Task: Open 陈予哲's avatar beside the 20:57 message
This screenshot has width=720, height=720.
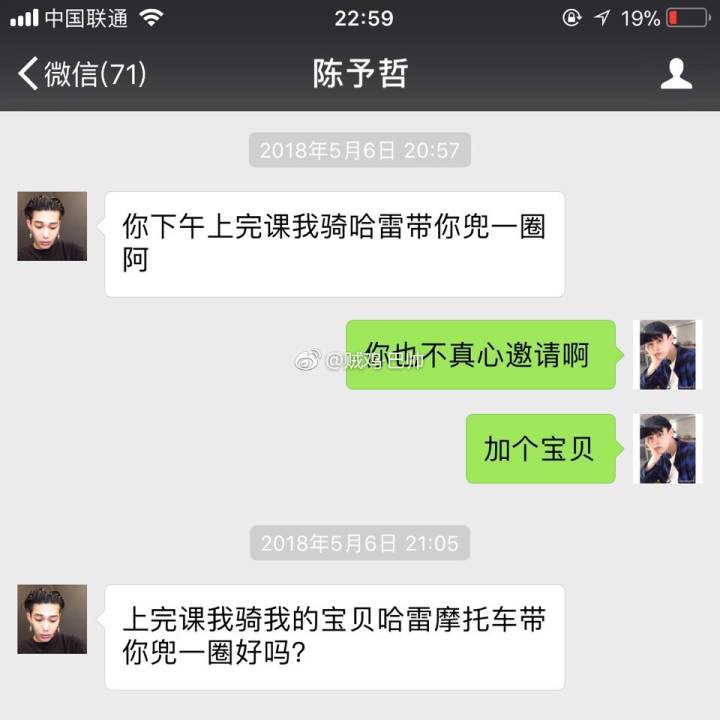Action: [52, 227]
